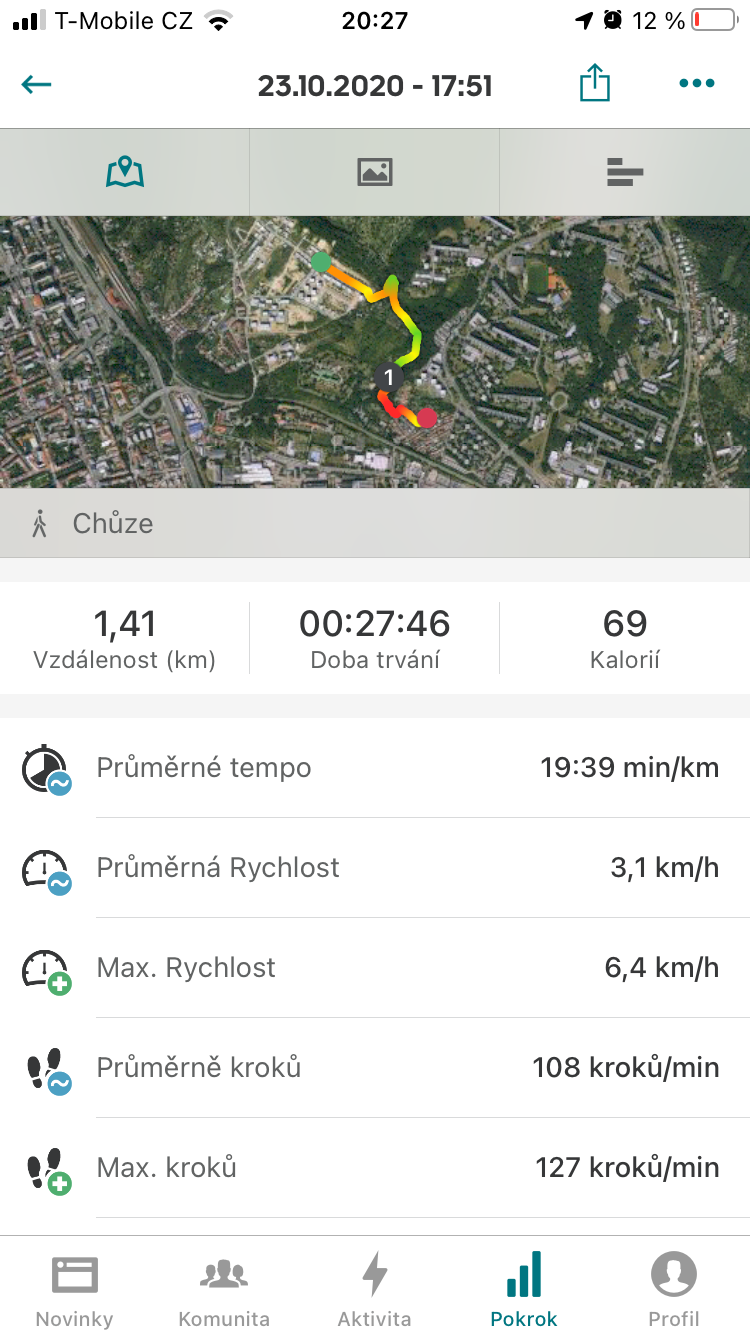The width and height of the screenshot is (750, 1334).
Task: Switch to the charts tab
Action: (625, 172)
